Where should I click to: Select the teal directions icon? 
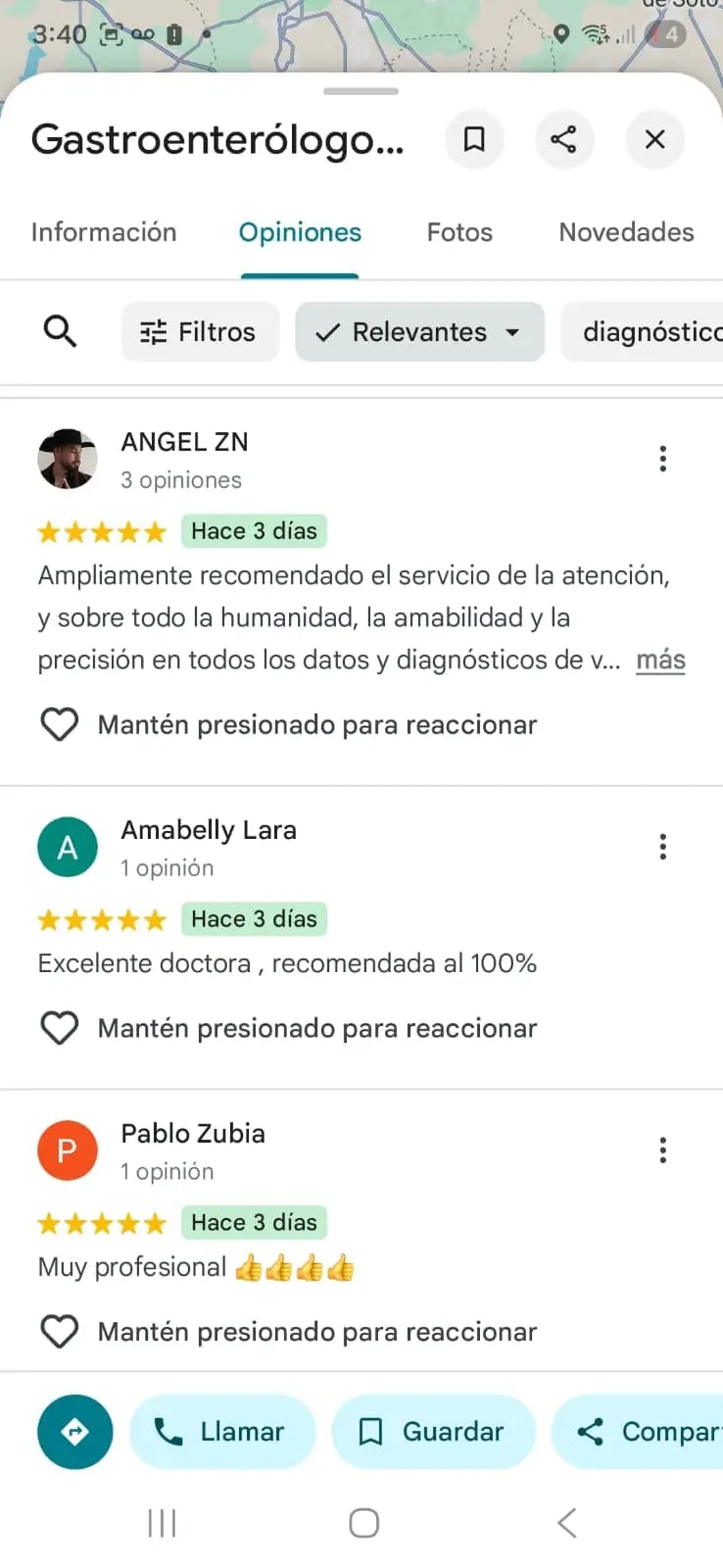click(74, 1431)
